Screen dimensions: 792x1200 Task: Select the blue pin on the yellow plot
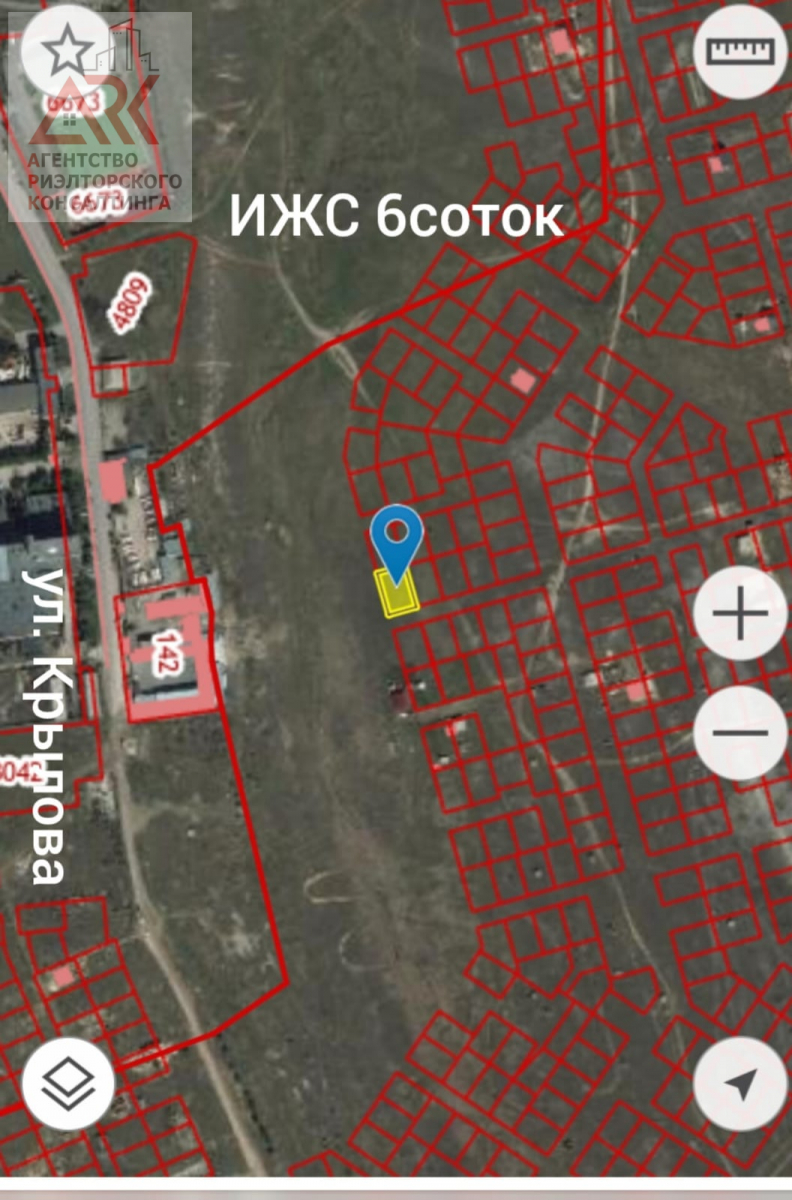[x=397, y=538]
